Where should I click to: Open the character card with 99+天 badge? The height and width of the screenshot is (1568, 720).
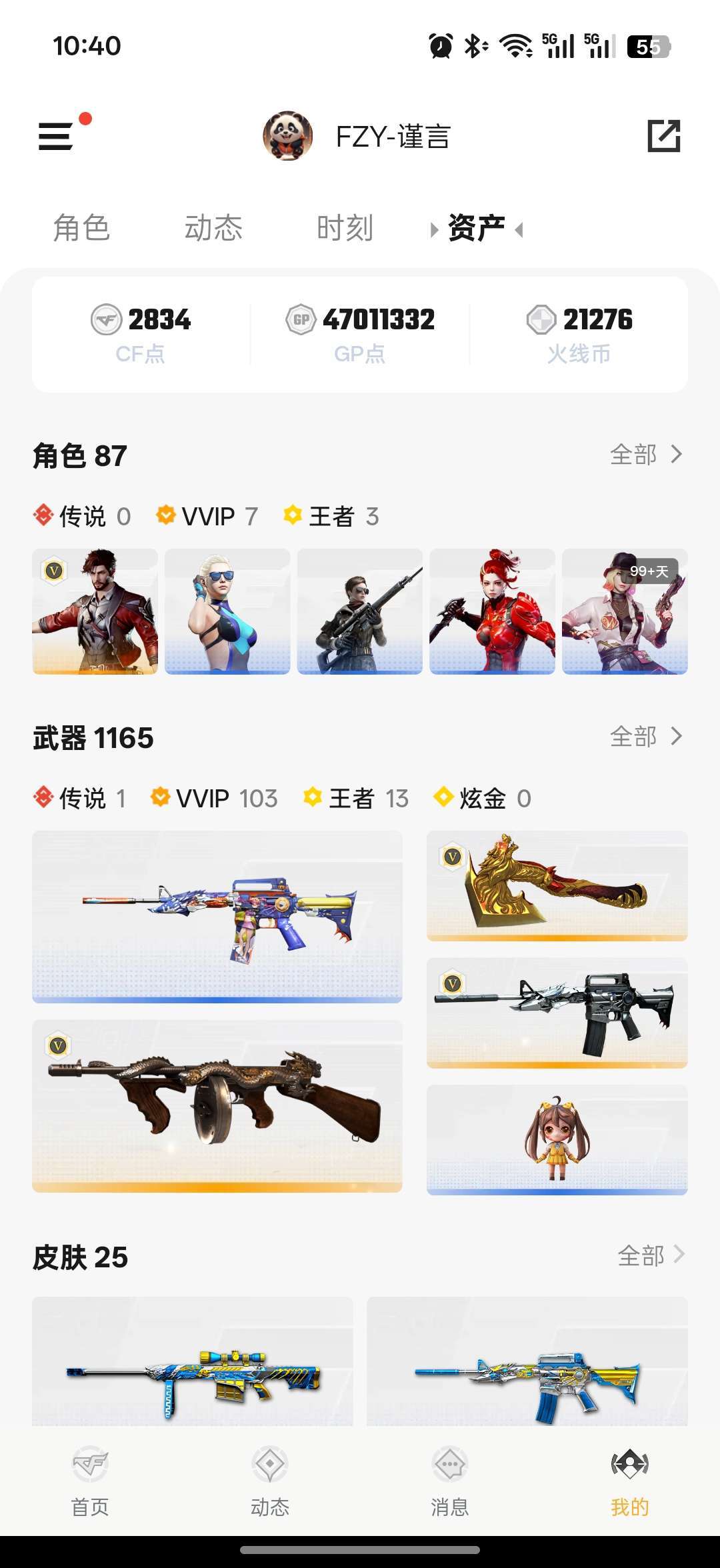tap(625, 611)
